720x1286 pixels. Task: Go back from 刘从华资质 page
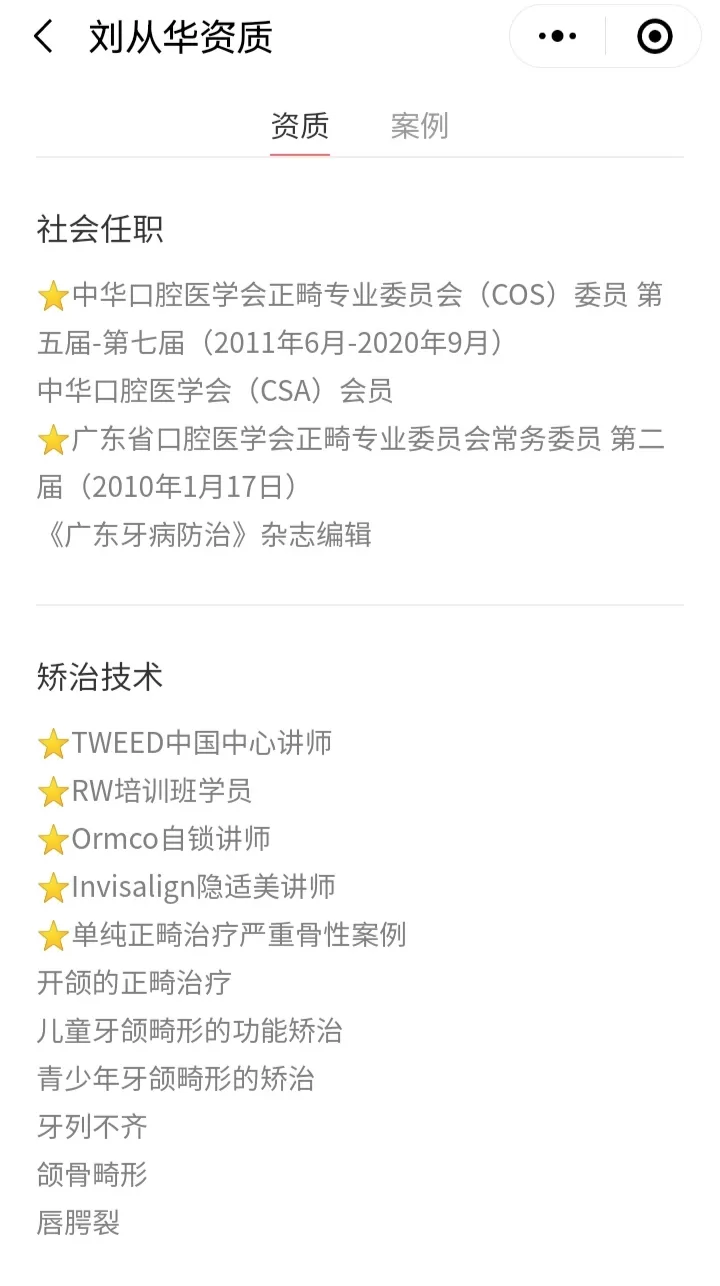pos(43,37)
